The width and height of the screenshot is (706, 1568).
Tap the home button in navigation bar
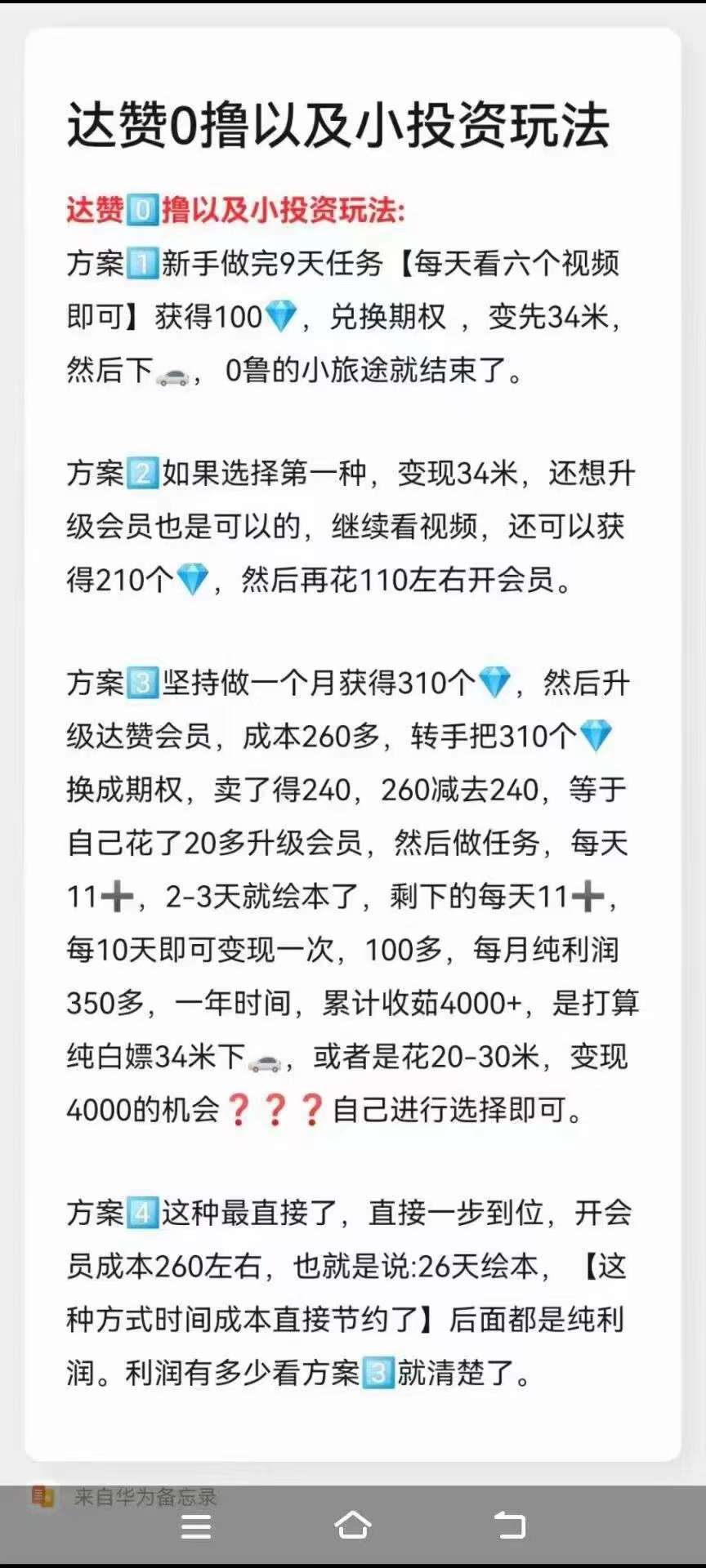(353, 1525)
